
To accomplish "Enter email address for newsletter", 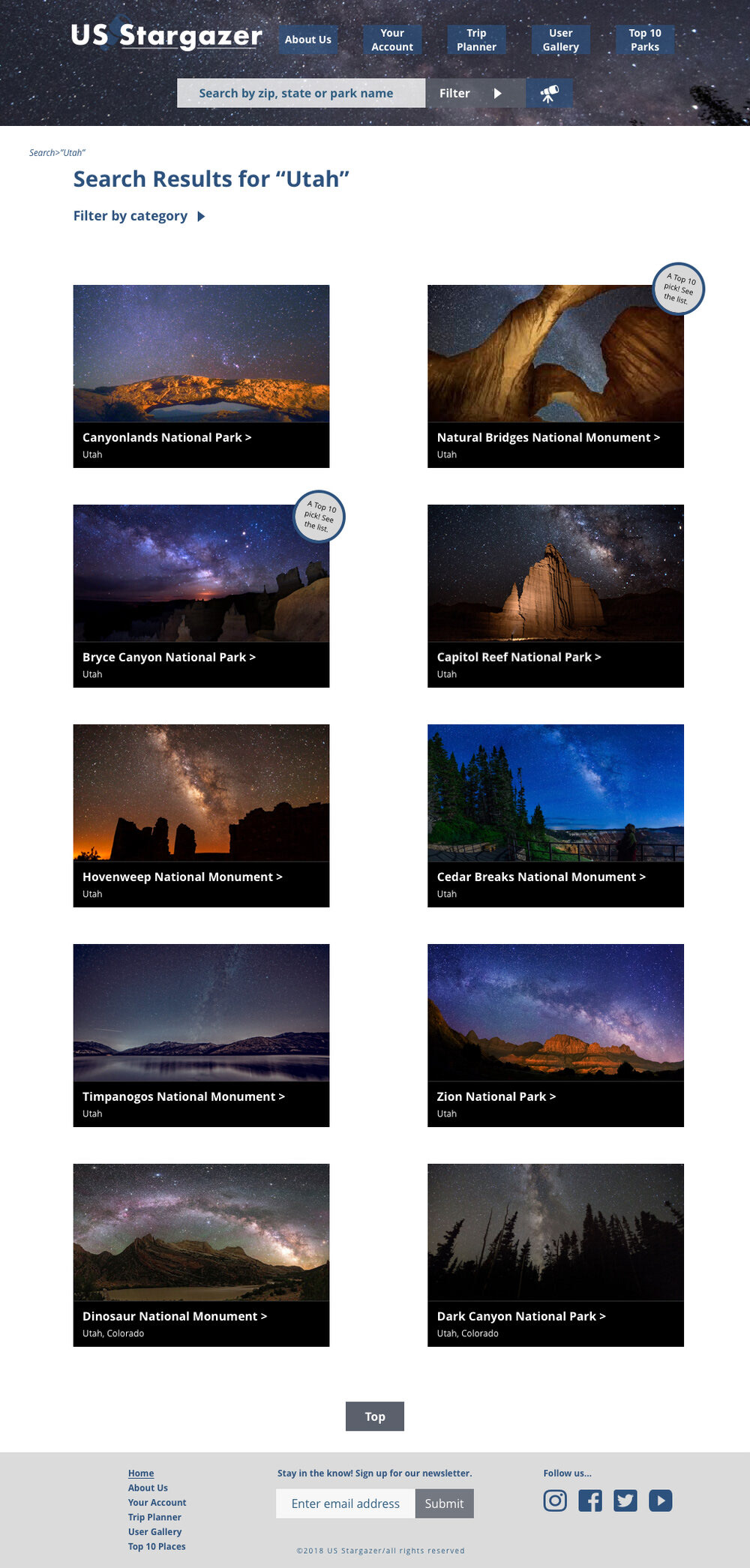I will tap(346, 1504).
